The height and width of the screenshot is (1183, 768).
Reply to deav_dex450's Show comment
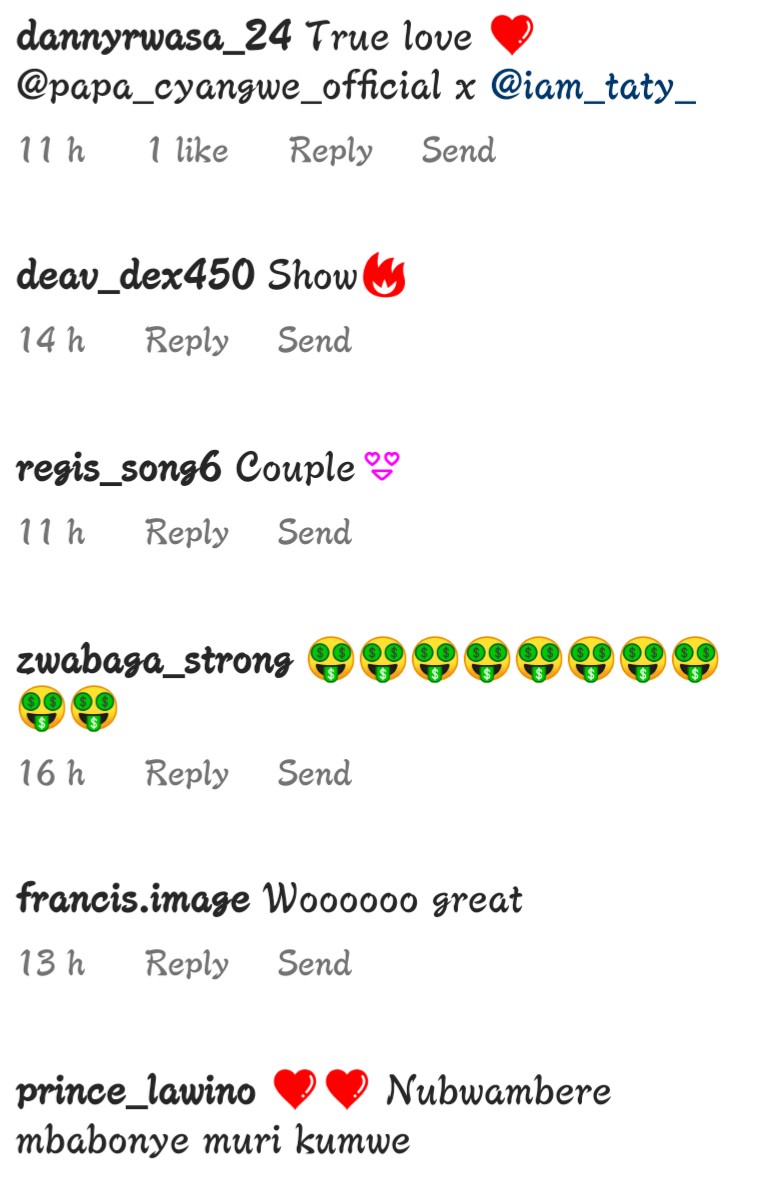187,341
